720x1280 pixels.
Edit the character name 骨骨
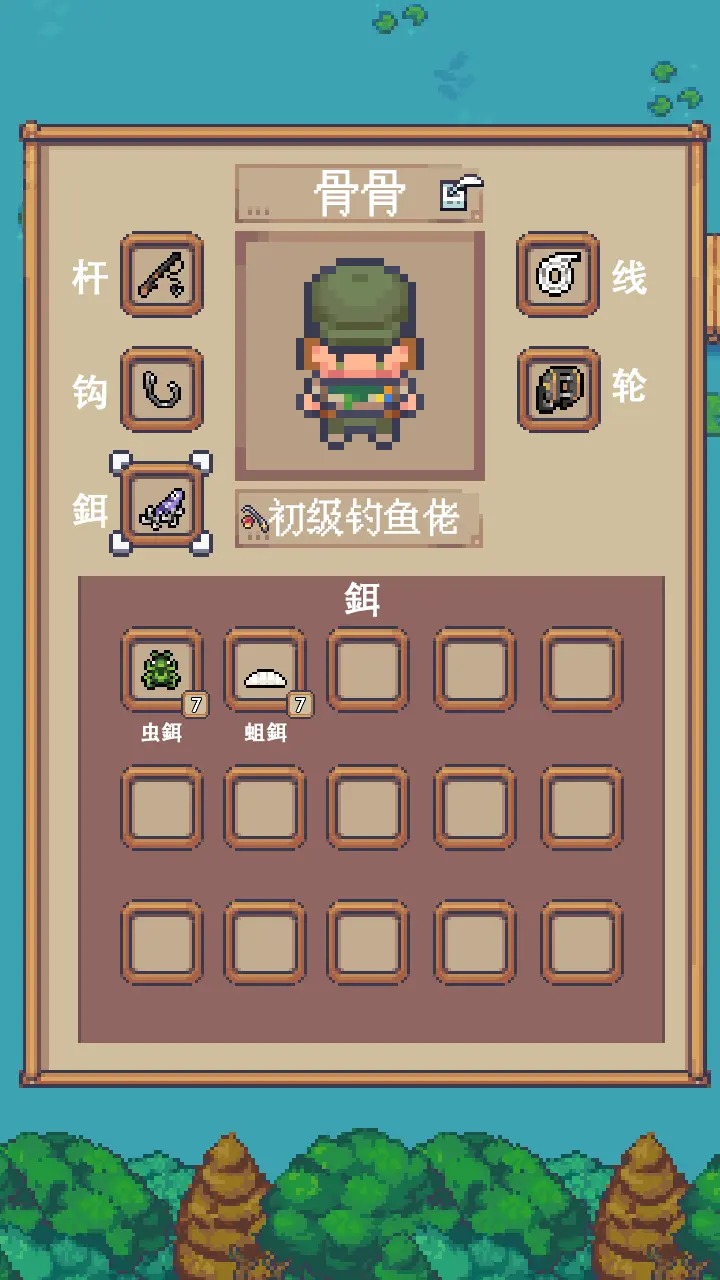pyautogui.click(x=461, y=192)
